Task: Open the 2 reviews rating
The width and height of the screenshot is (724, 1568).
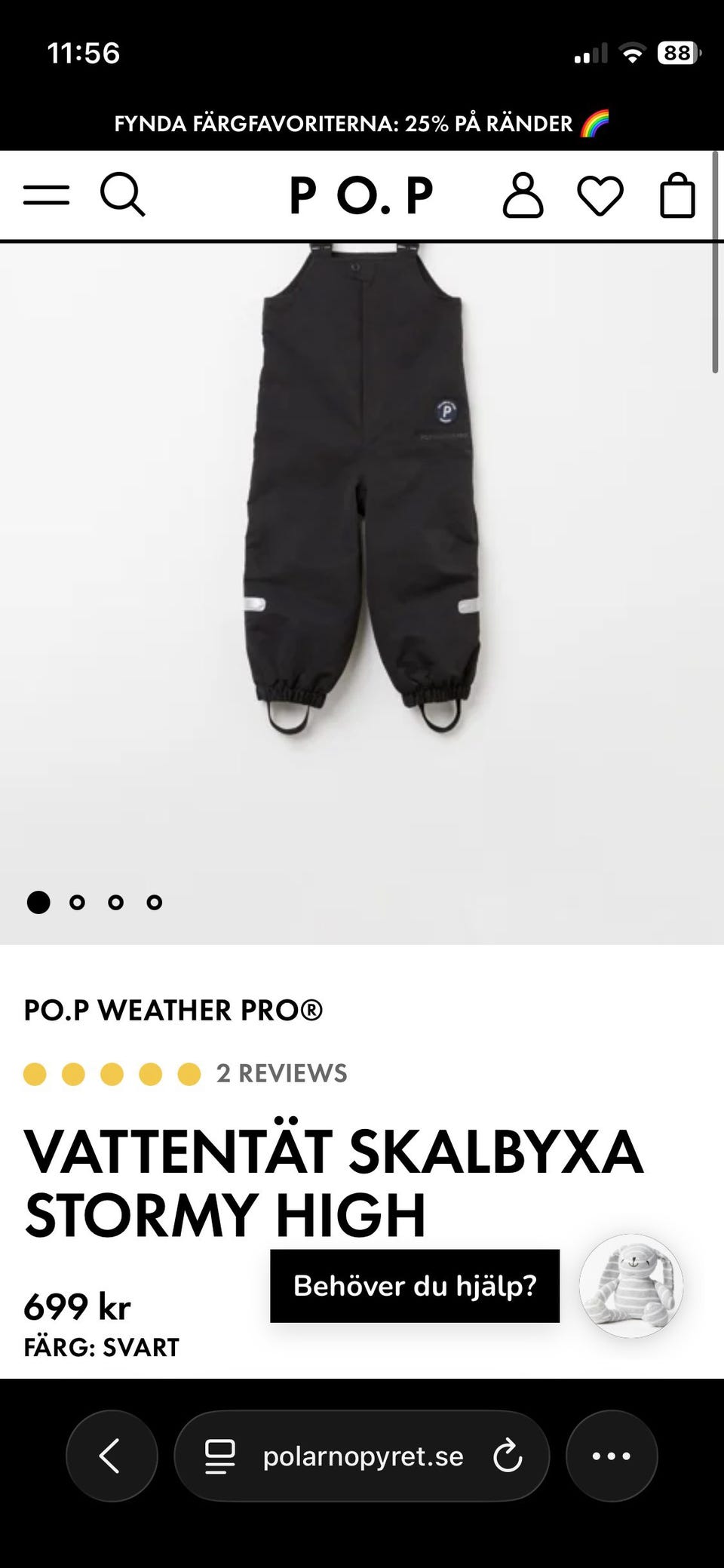Action: point(281,1073)
